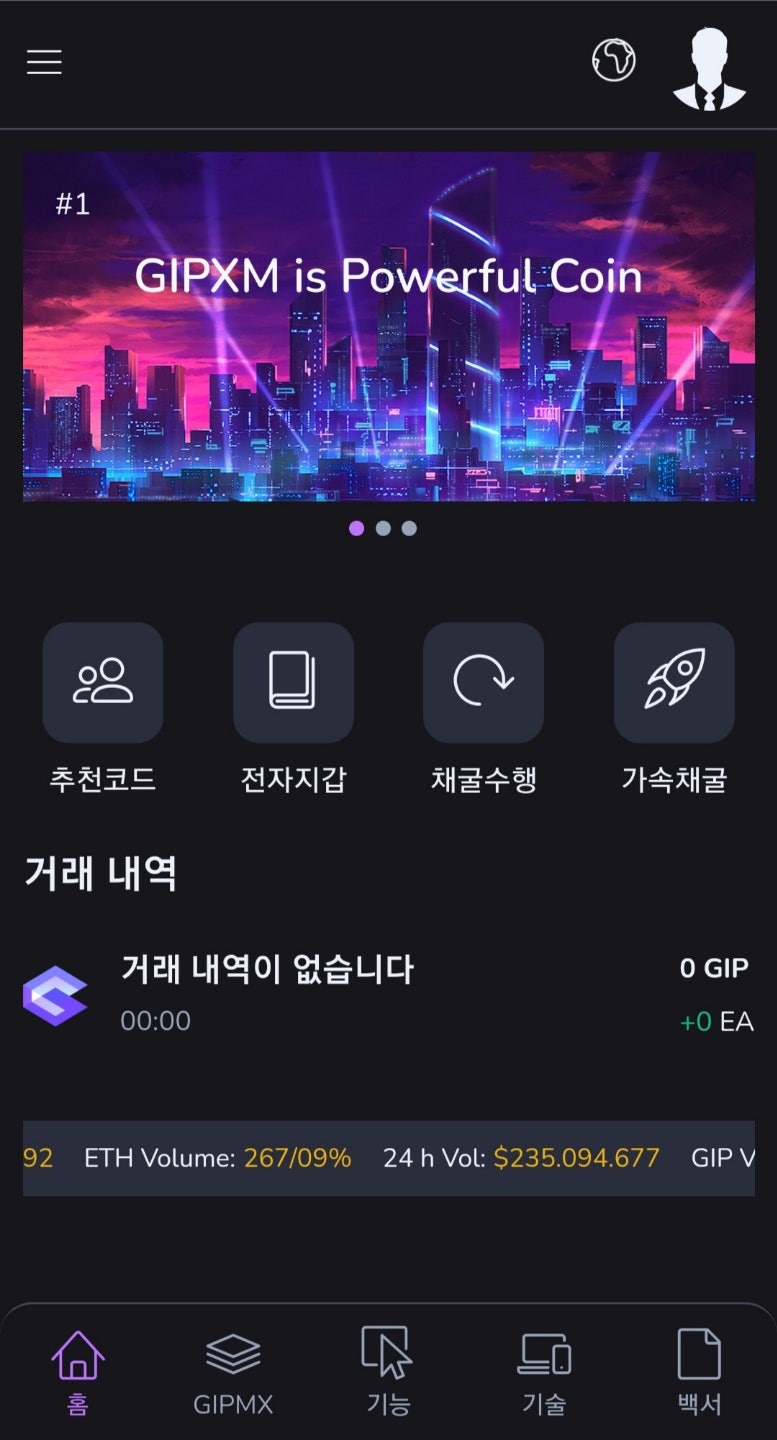
Task: Open the hamburger navigation menu
Action: pyautogui.click(x=44, y=61)
